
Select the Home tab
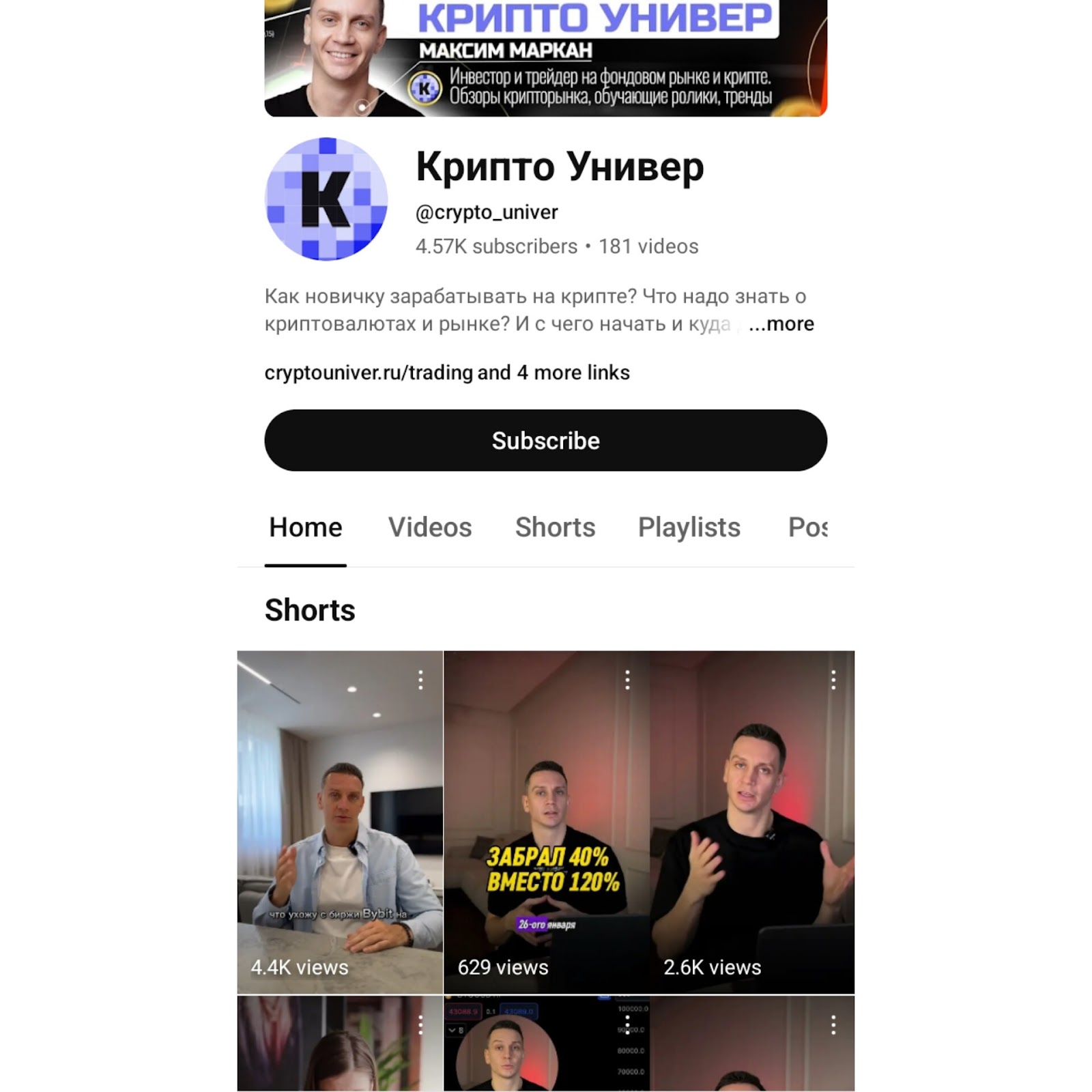click(305, 528)
